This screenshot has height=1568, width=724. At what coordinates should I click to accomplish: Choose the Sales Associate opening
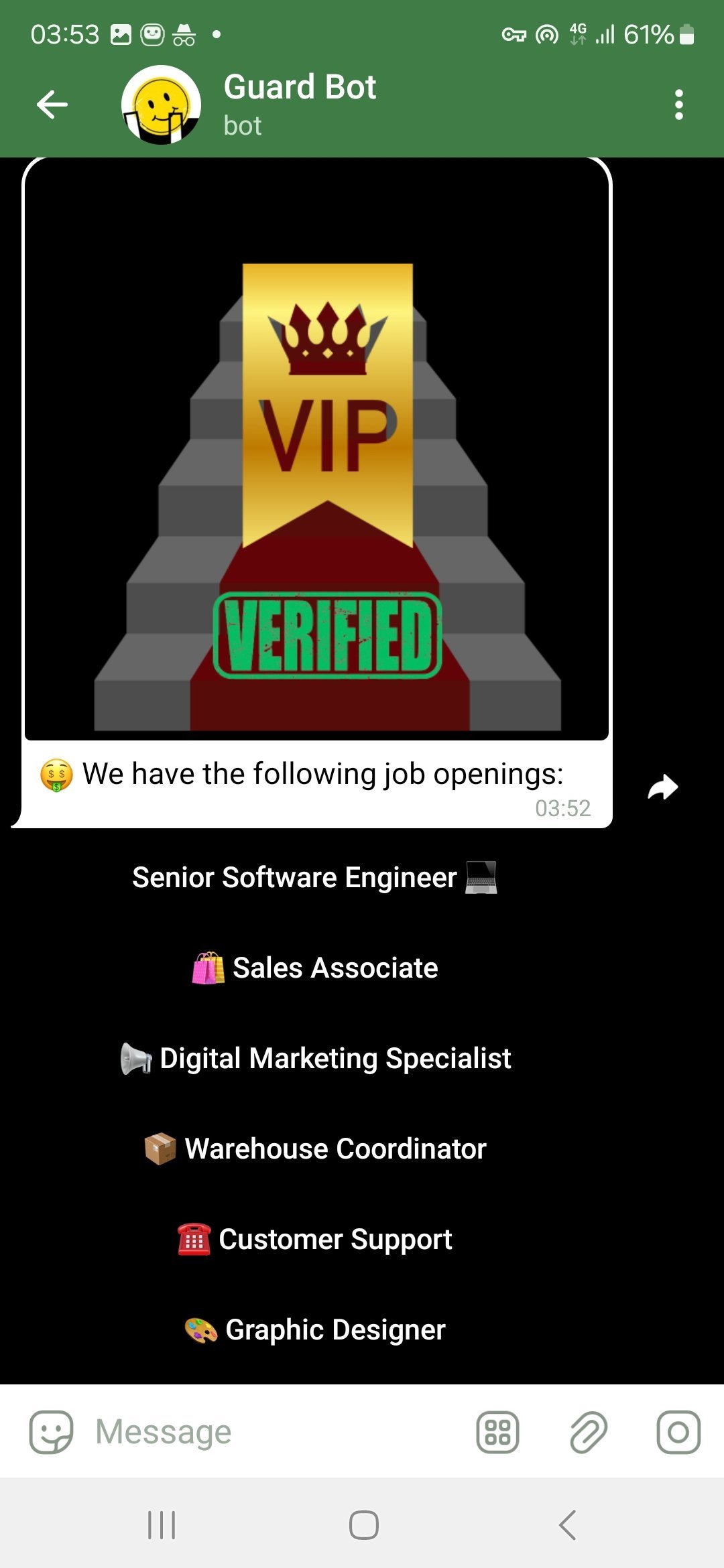pos(316,968)
